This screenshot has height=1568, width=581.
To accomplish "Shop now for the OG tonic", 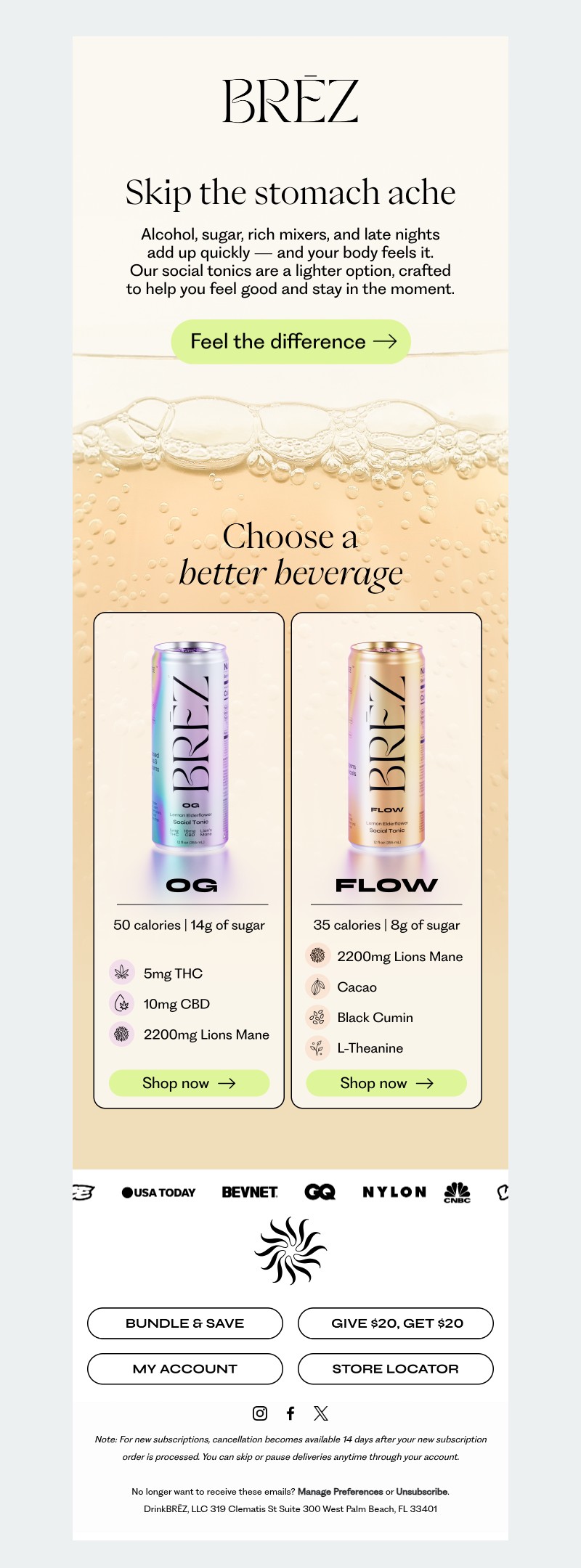I will 189,1083.
